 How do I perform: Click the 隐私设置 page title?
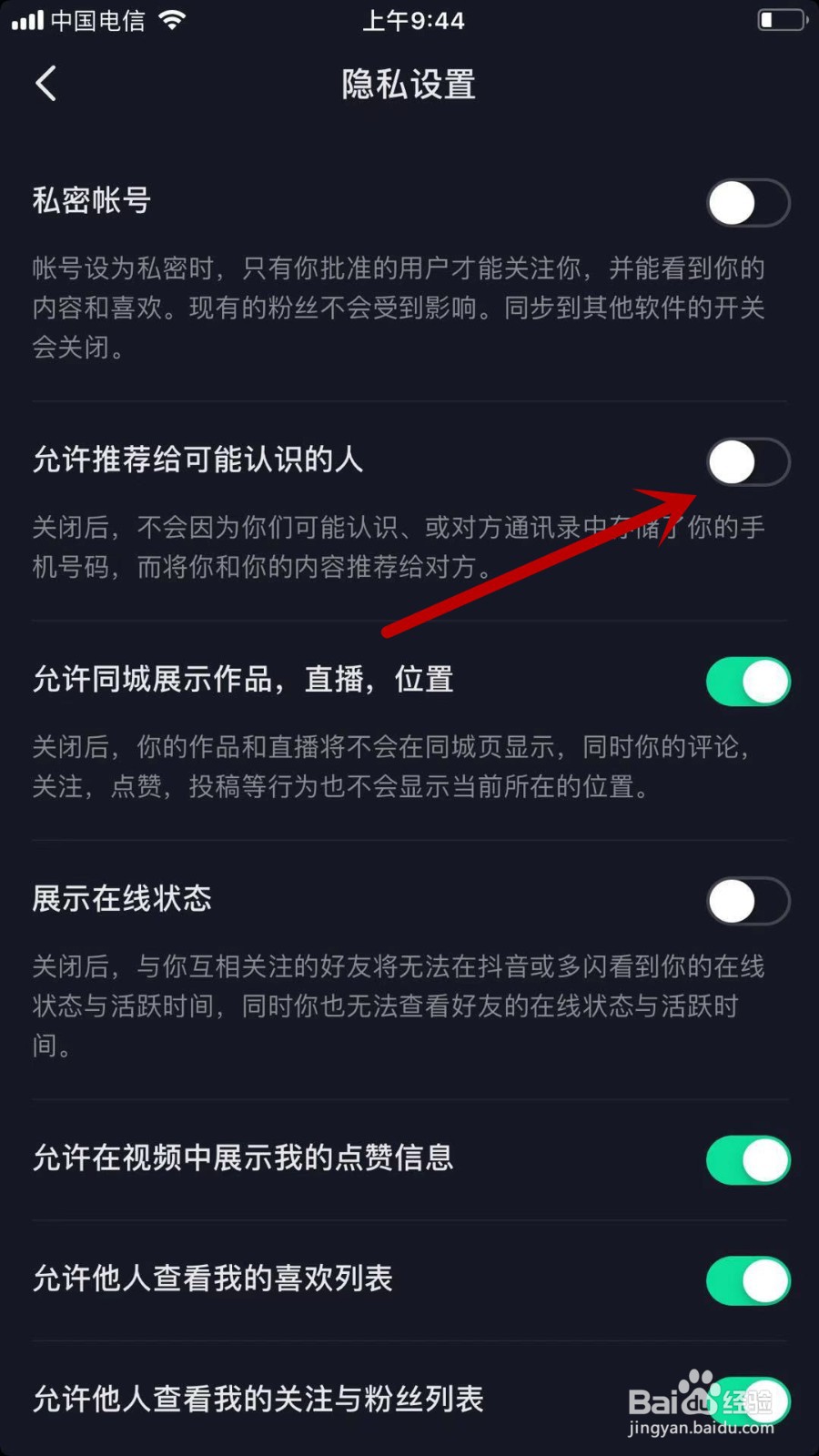(407, 84)
